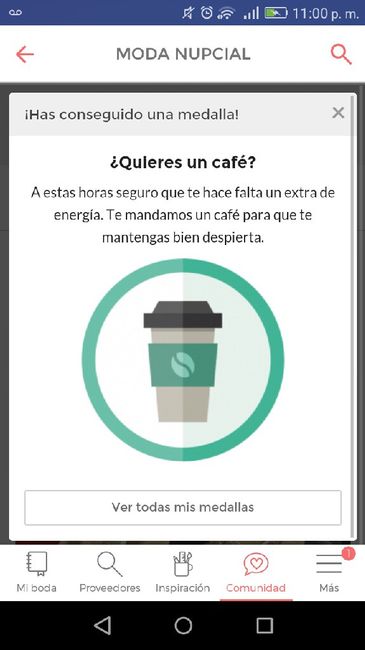Viewport: 365px width, 650px height.
Task: Close the medal popup
Action: (x=338, y=113)
